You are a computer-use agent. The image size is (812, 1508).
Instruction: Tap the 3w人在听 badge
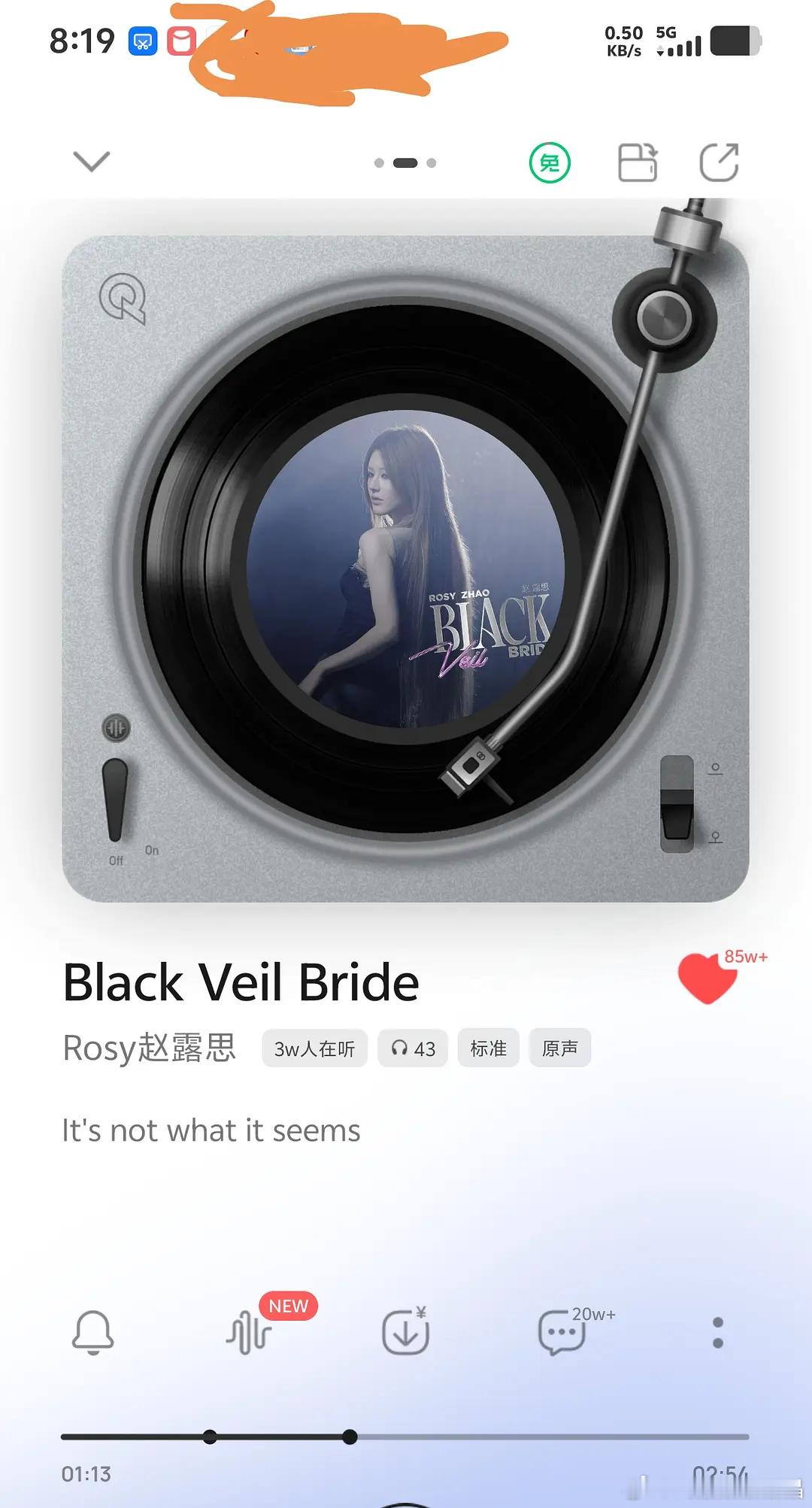coord(314,1048)
